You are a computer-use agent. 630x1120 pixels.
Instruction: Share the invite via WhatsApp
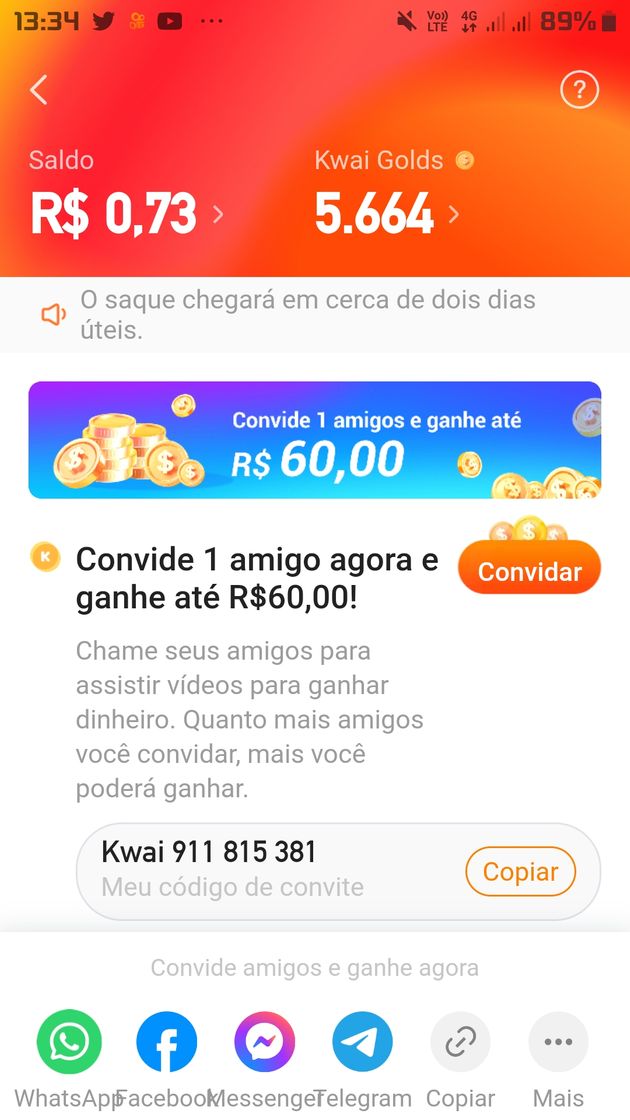69,1042
